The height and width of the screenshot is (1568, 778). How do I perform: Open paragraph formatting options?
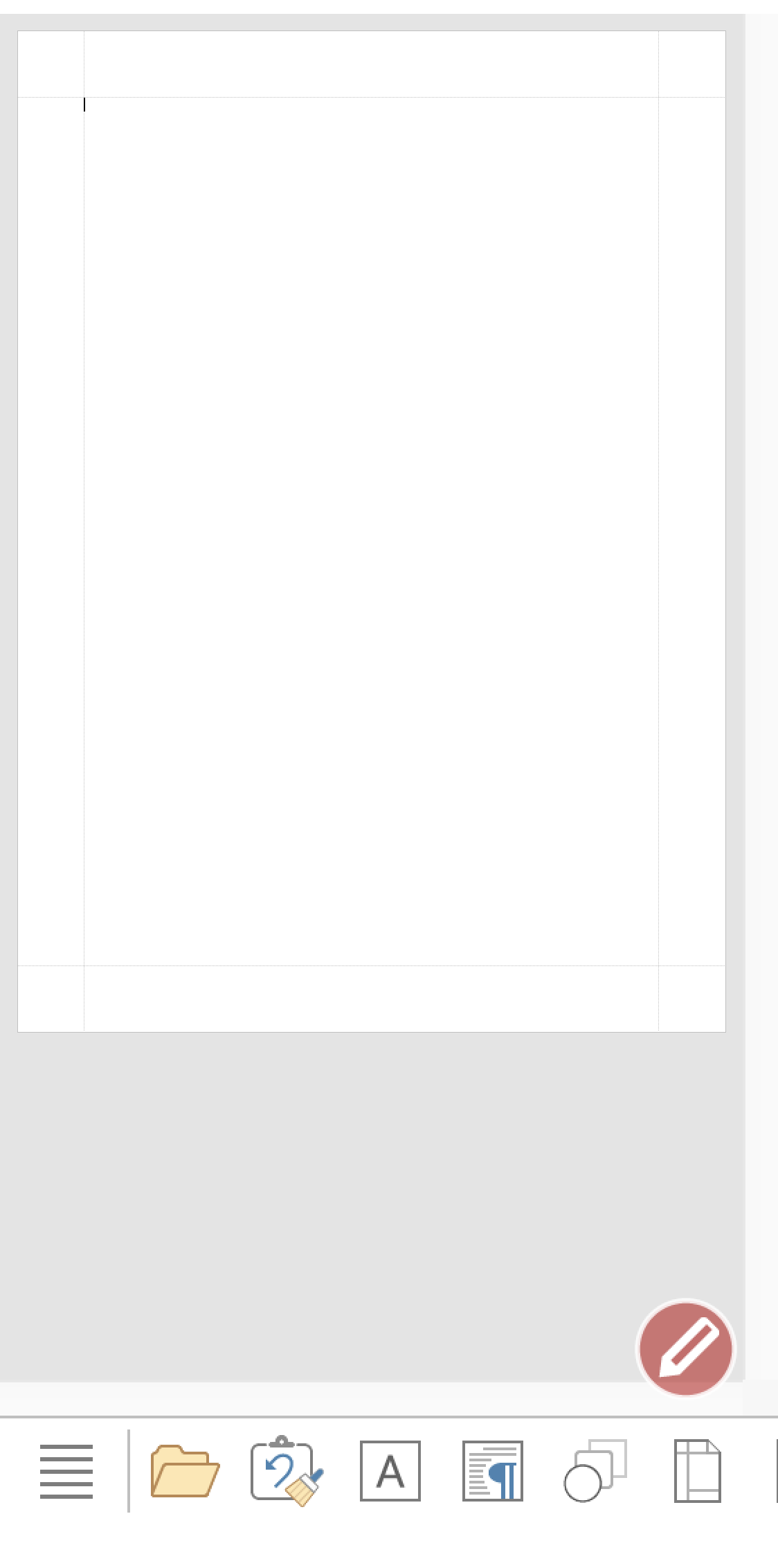tap(492, 1471)
